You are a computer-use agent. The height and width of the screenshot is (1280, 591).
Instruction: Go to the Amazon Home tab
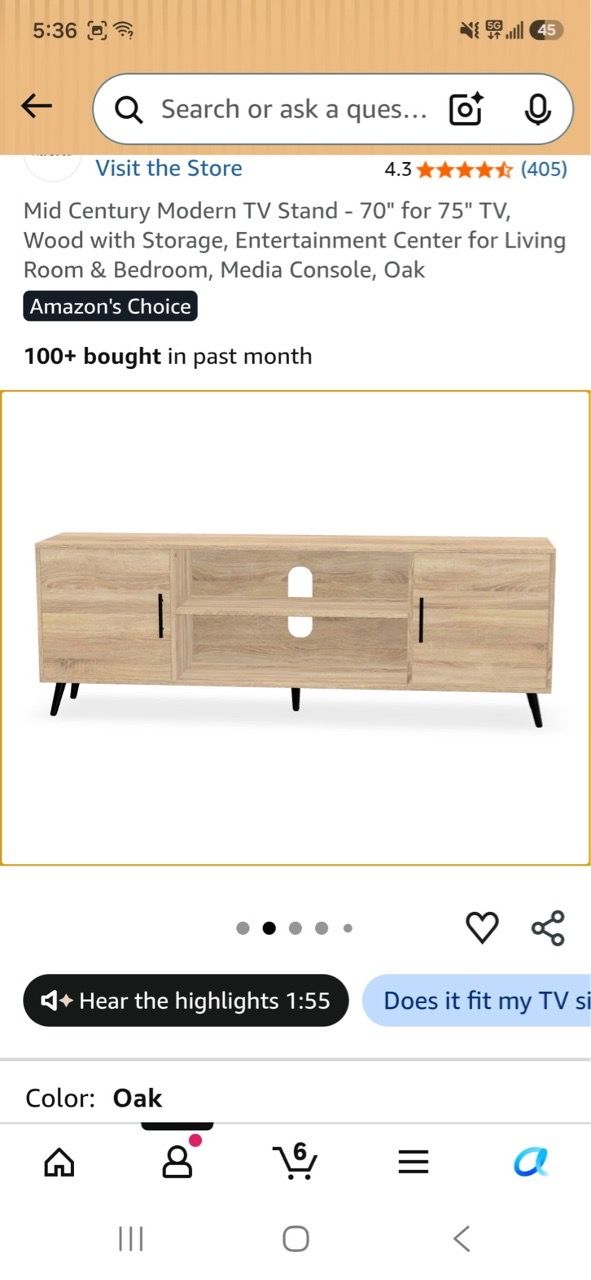click(x=59, y=1161)
